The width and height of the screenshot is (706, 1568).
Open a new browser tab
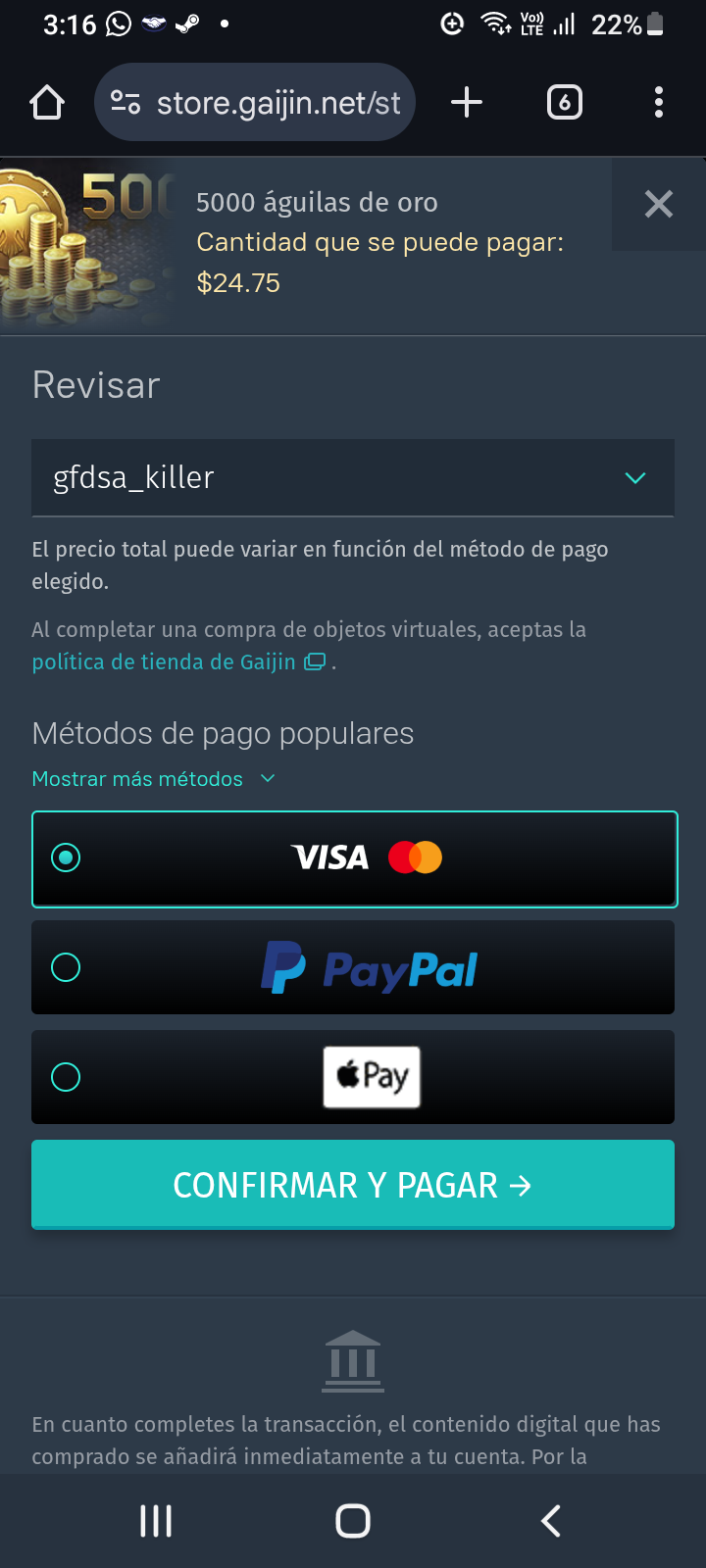[x=467, y=103]
